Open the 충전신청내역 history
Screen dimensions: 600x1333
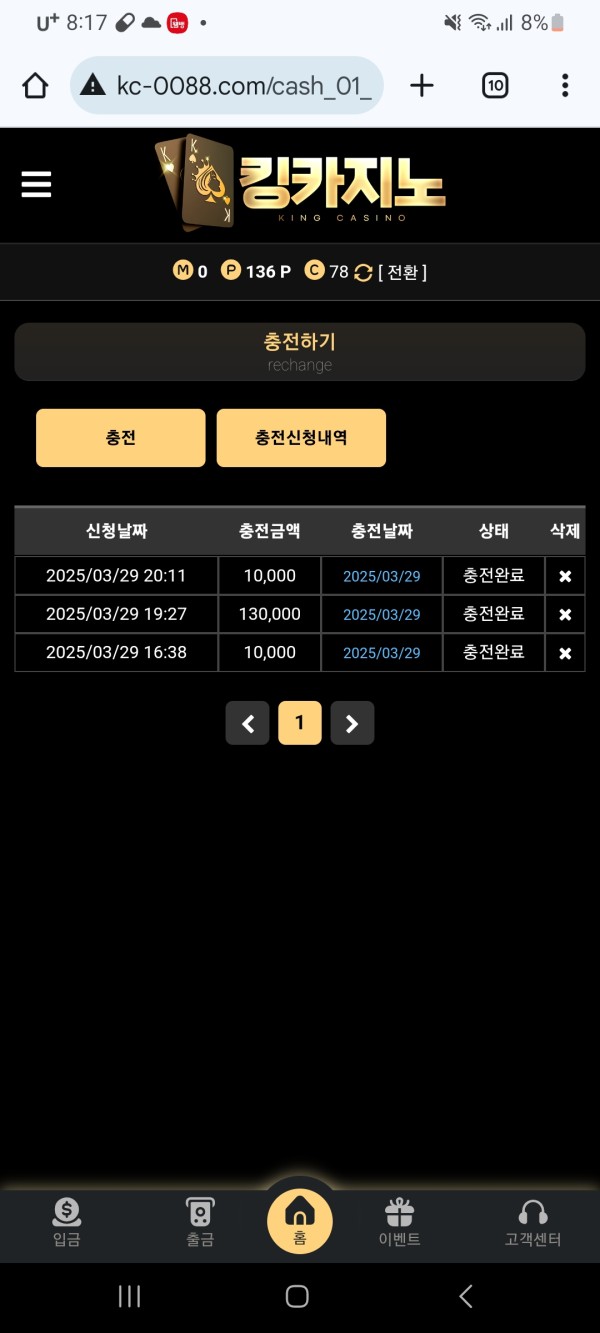coord(301,438)
